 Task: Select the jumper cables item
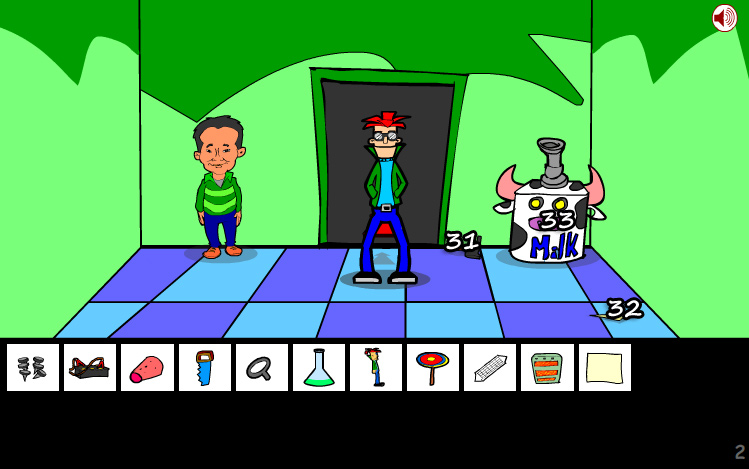coord(90,367)
